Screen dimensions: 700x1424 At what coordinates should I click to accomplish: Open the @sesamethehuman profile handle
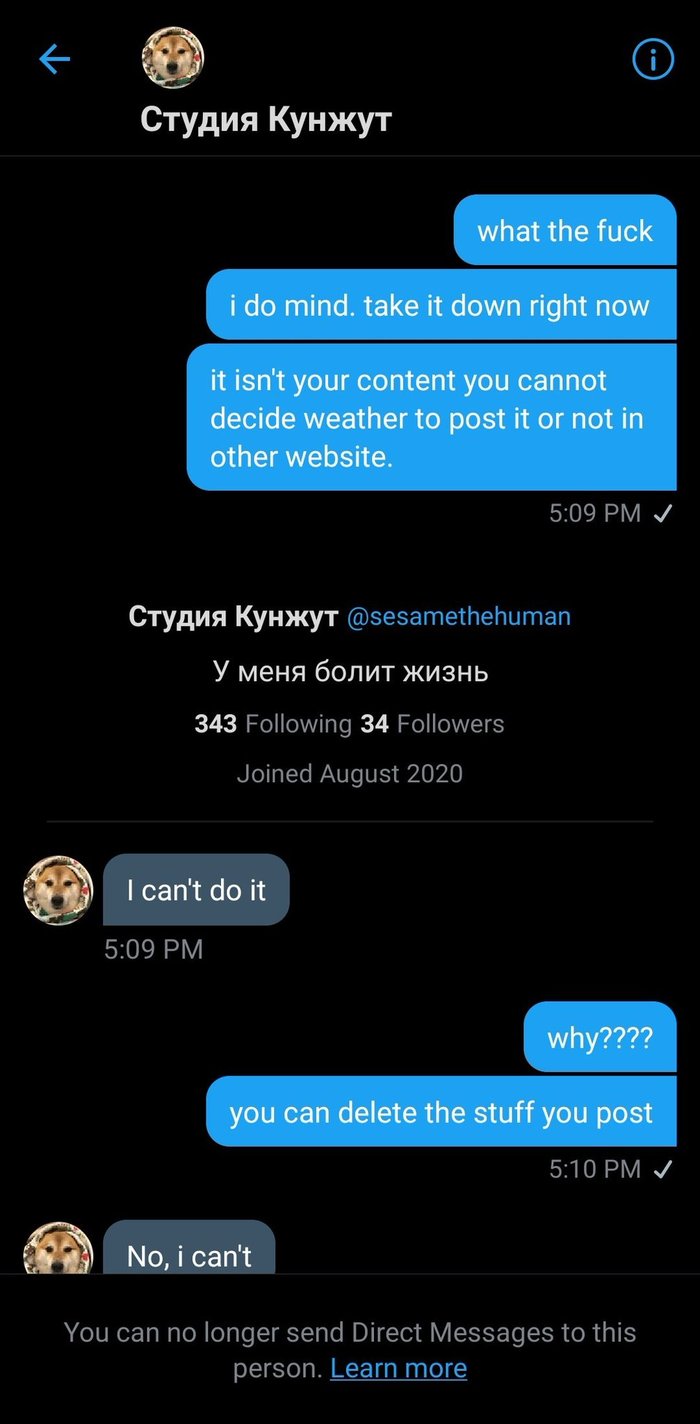click(458, 616)
